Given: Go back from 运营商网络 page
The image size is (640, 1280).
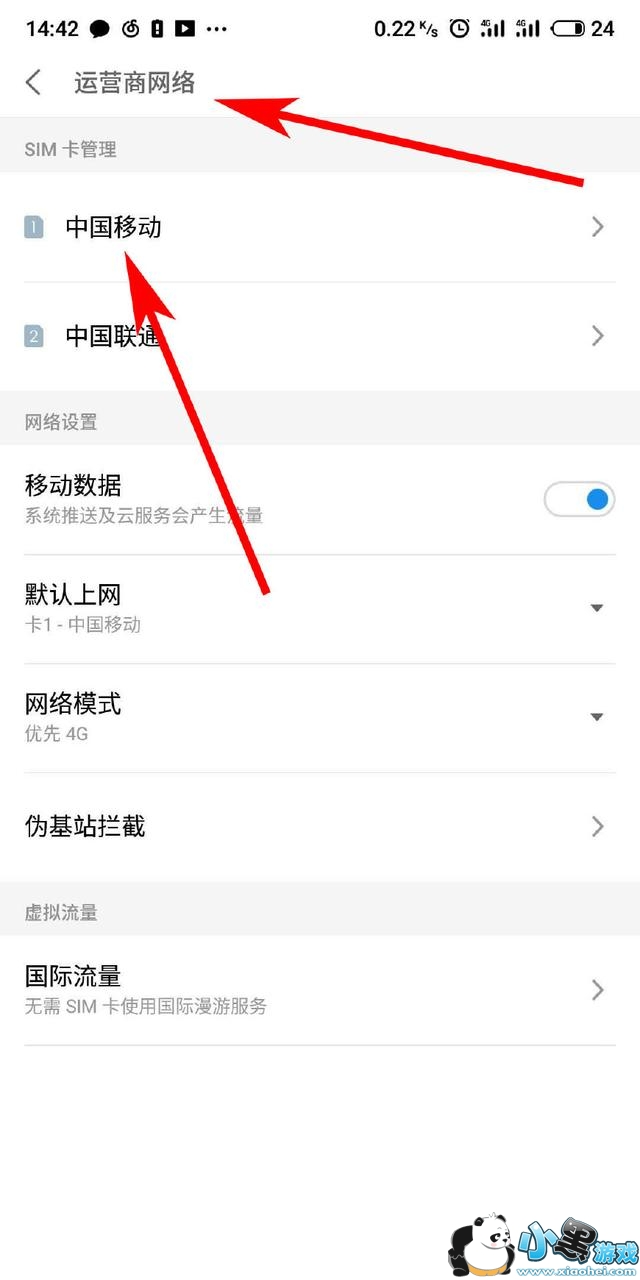Looking at the screenshot, I should tap(34, 82).
